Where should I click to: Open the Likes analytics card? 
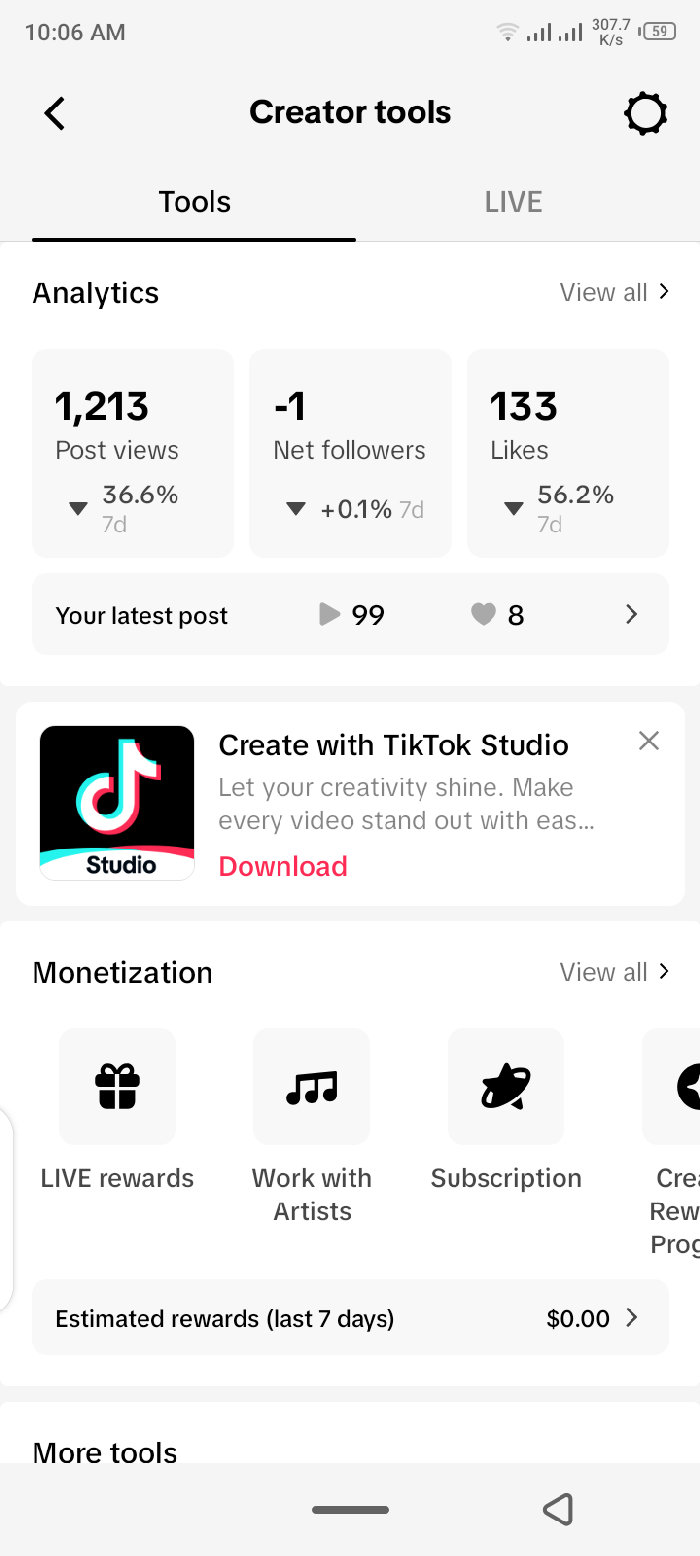point(567,453)
